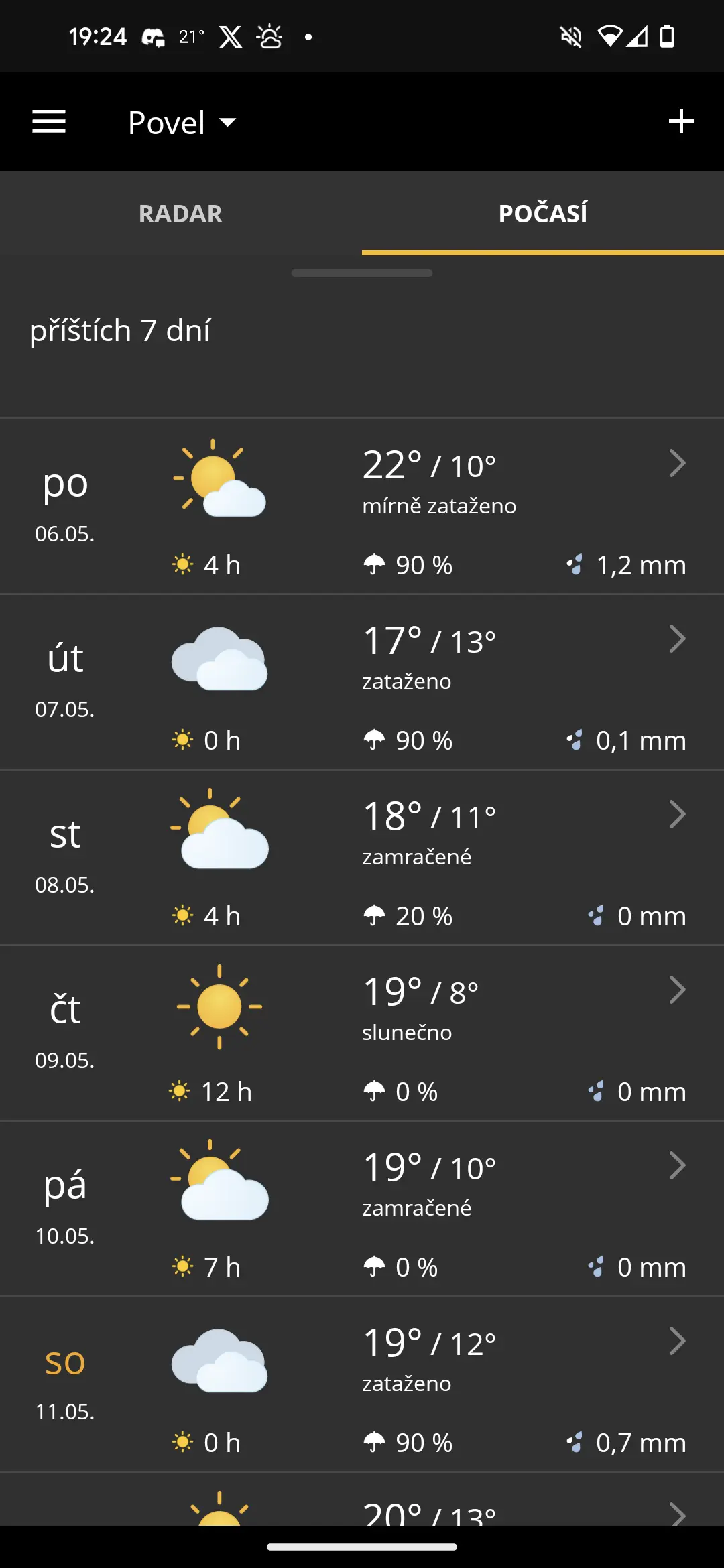Open Saturday 11.05. forecast details

(362, 1384)
